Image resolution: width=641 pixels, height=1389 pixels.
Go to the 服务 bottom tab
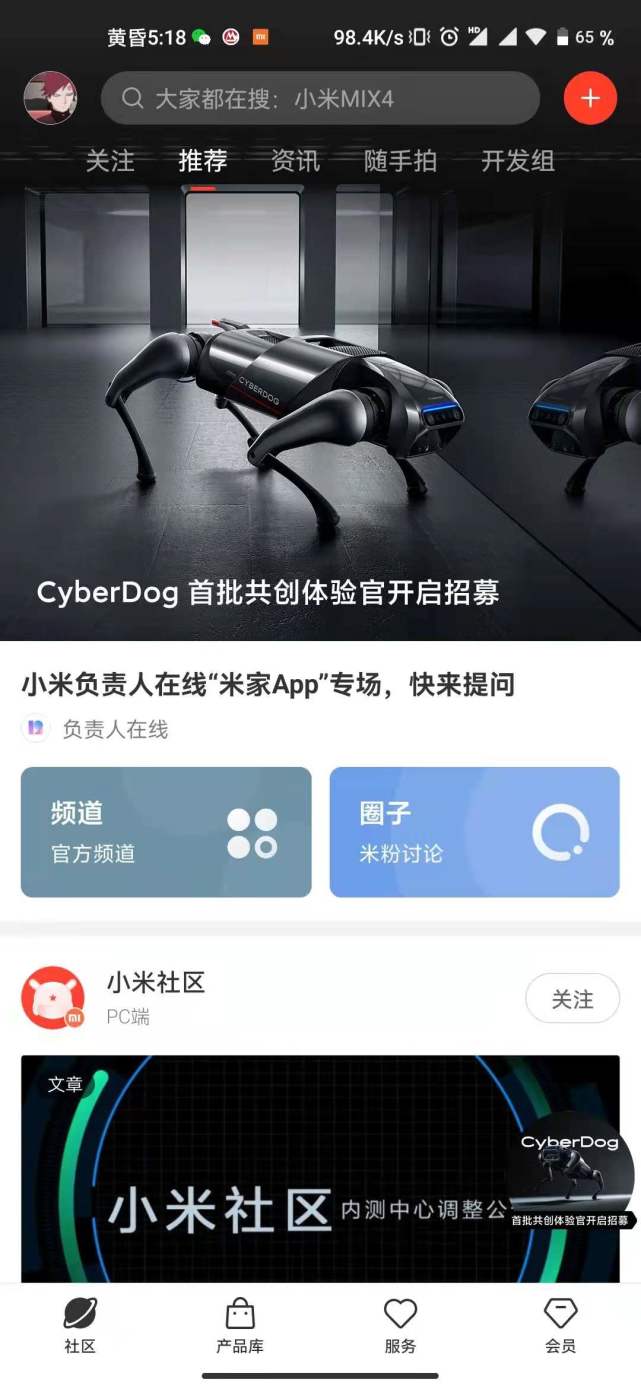pos(400,1326)
